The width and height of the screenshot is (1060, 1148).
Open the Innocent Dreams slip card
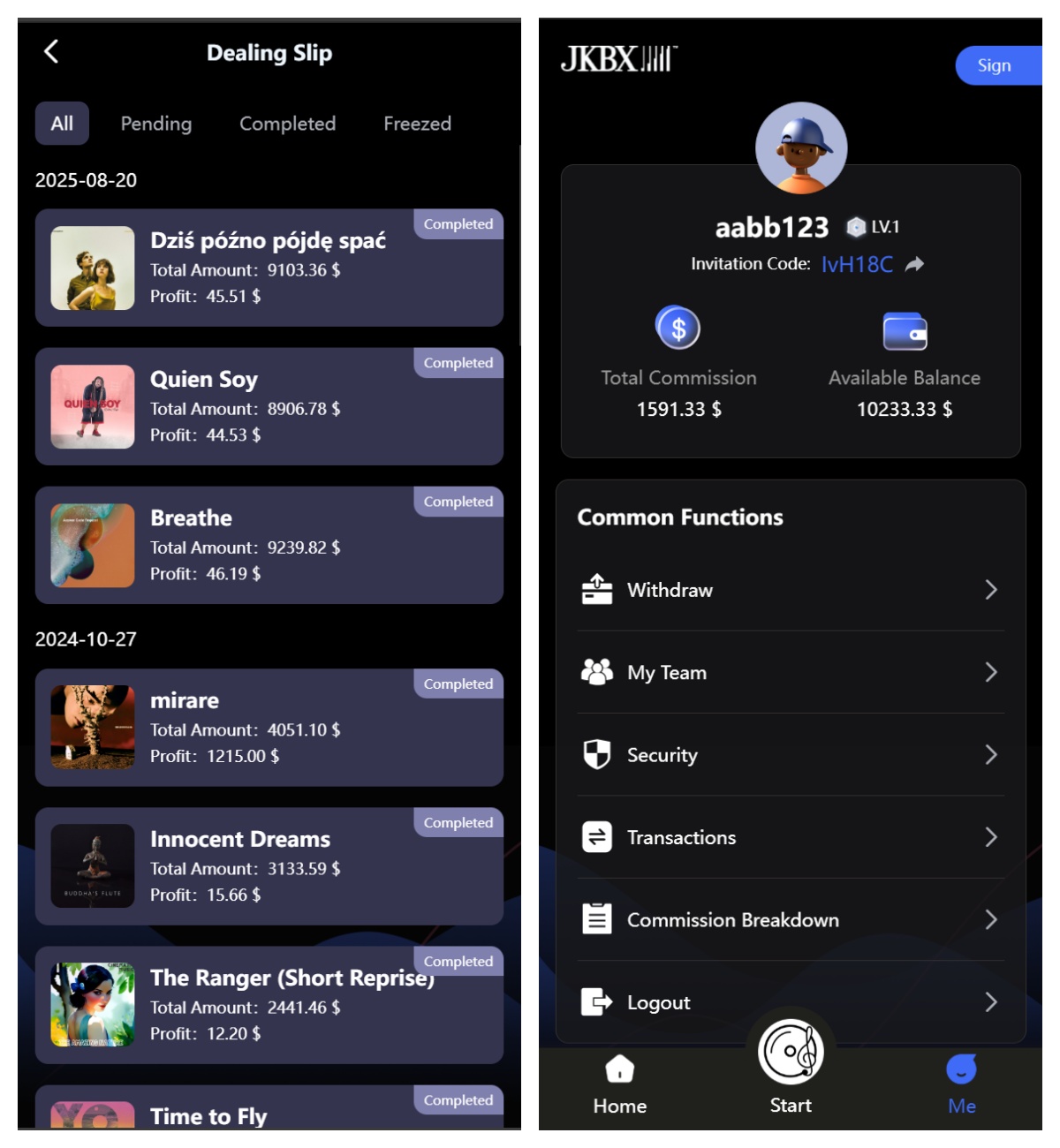pos(269,866)
